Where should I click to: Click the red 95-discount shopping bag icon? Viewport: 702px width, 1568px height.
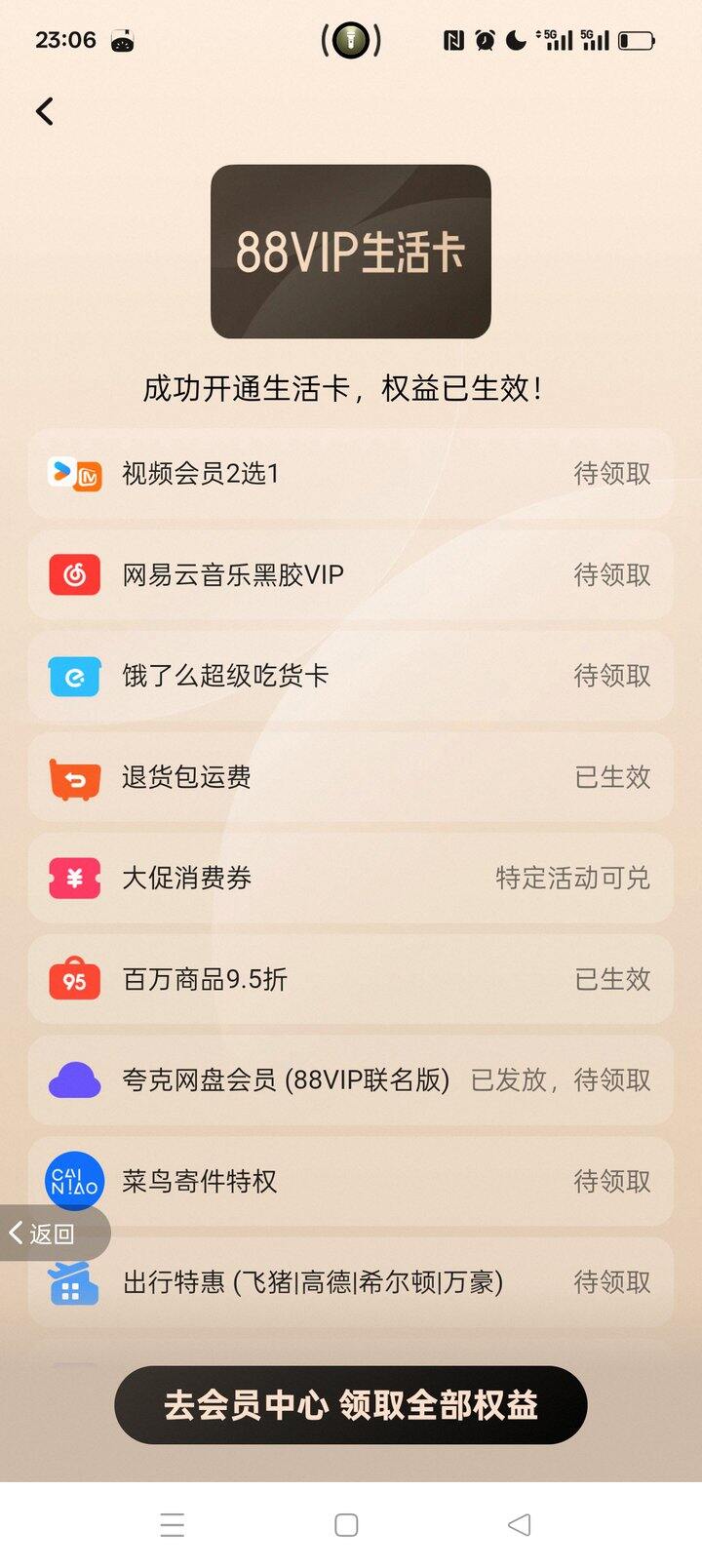tap(73, 980)
